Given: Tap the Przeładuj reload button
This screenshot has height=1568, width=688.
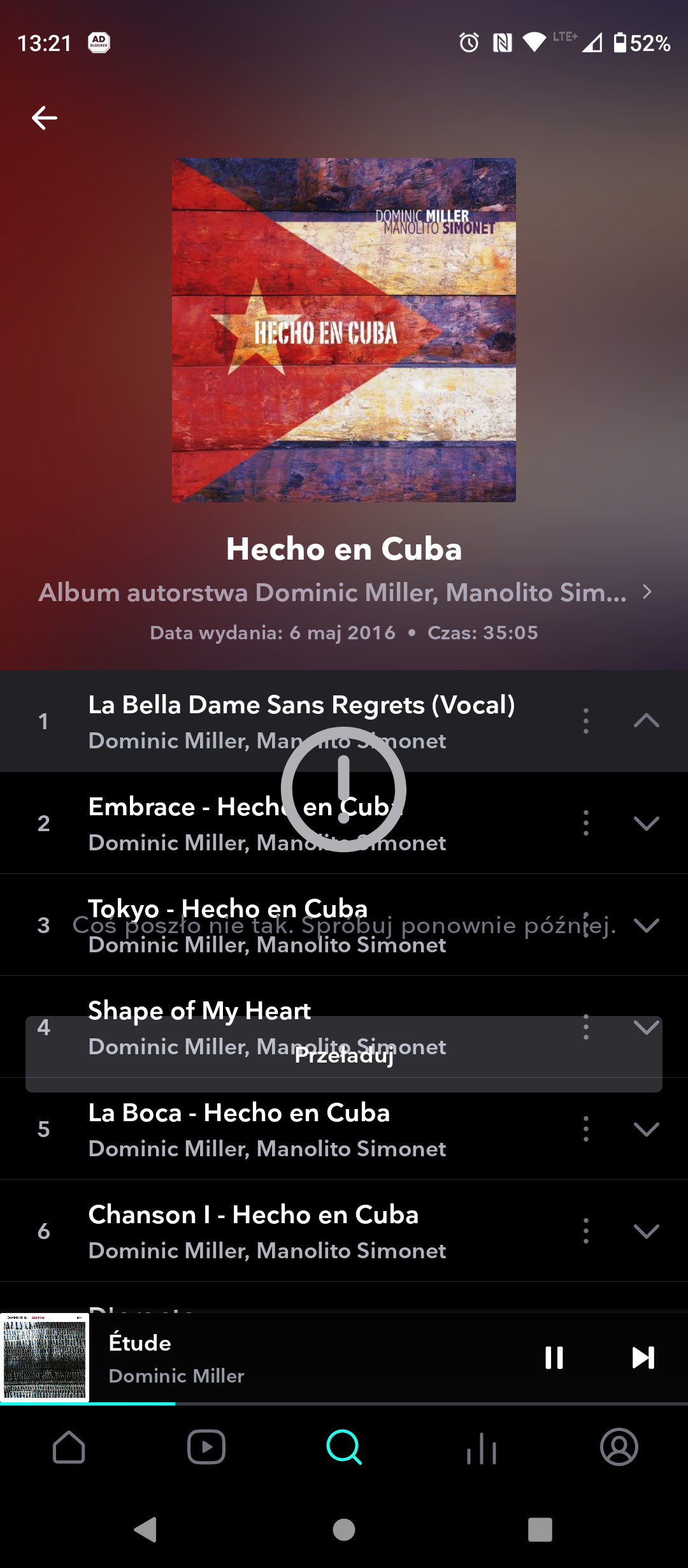Looking at the screenshot, I should (344, 1055).
